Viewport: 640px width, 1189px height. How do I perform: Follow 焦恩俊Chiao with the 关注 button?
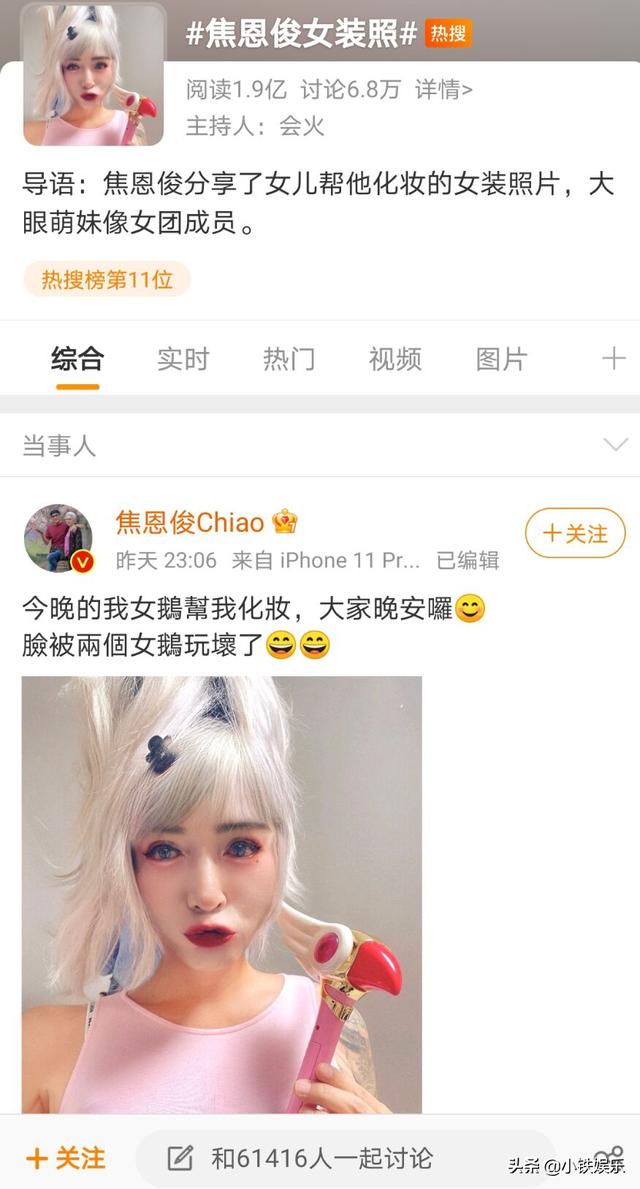tap(575, 533)
